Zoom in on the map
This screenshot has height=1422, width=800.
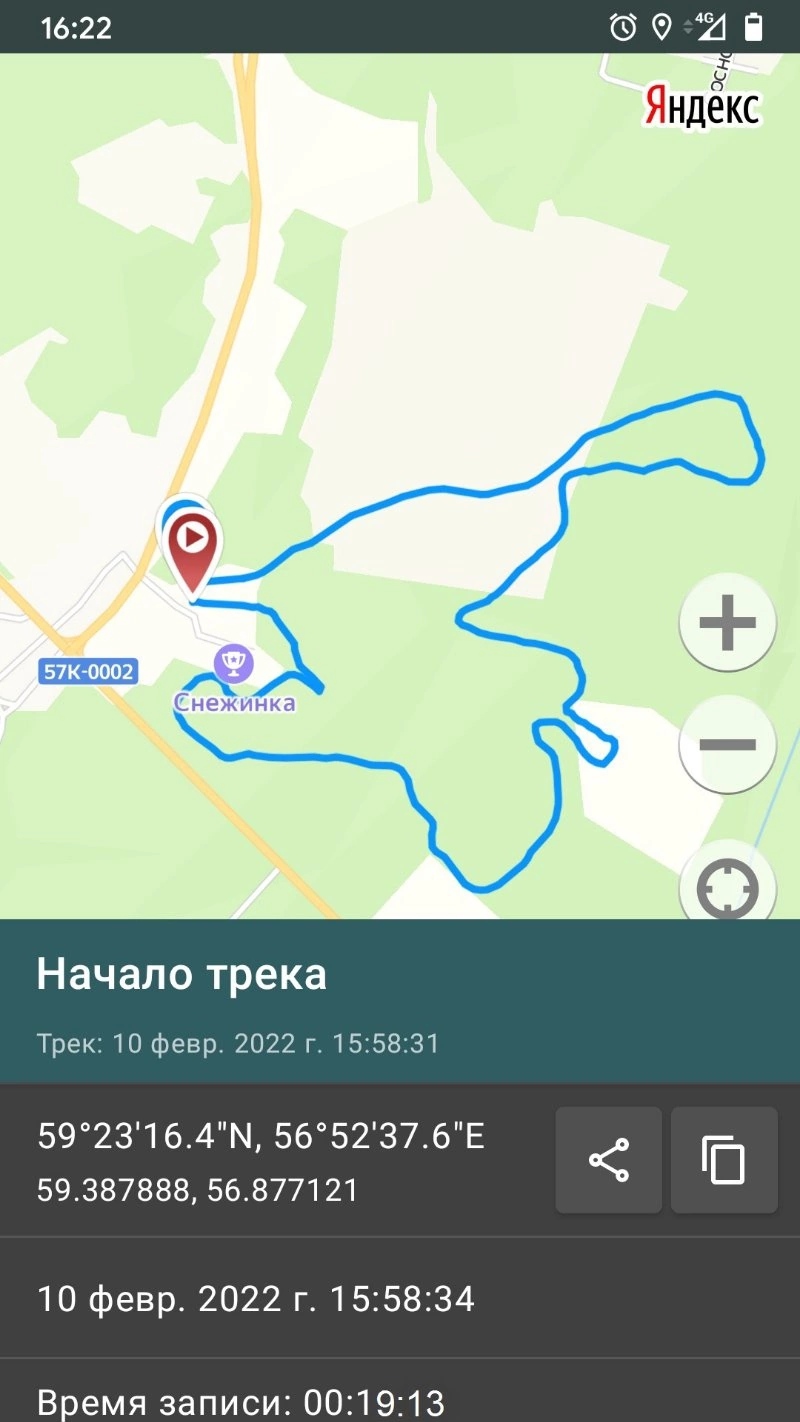click(727, 622)
